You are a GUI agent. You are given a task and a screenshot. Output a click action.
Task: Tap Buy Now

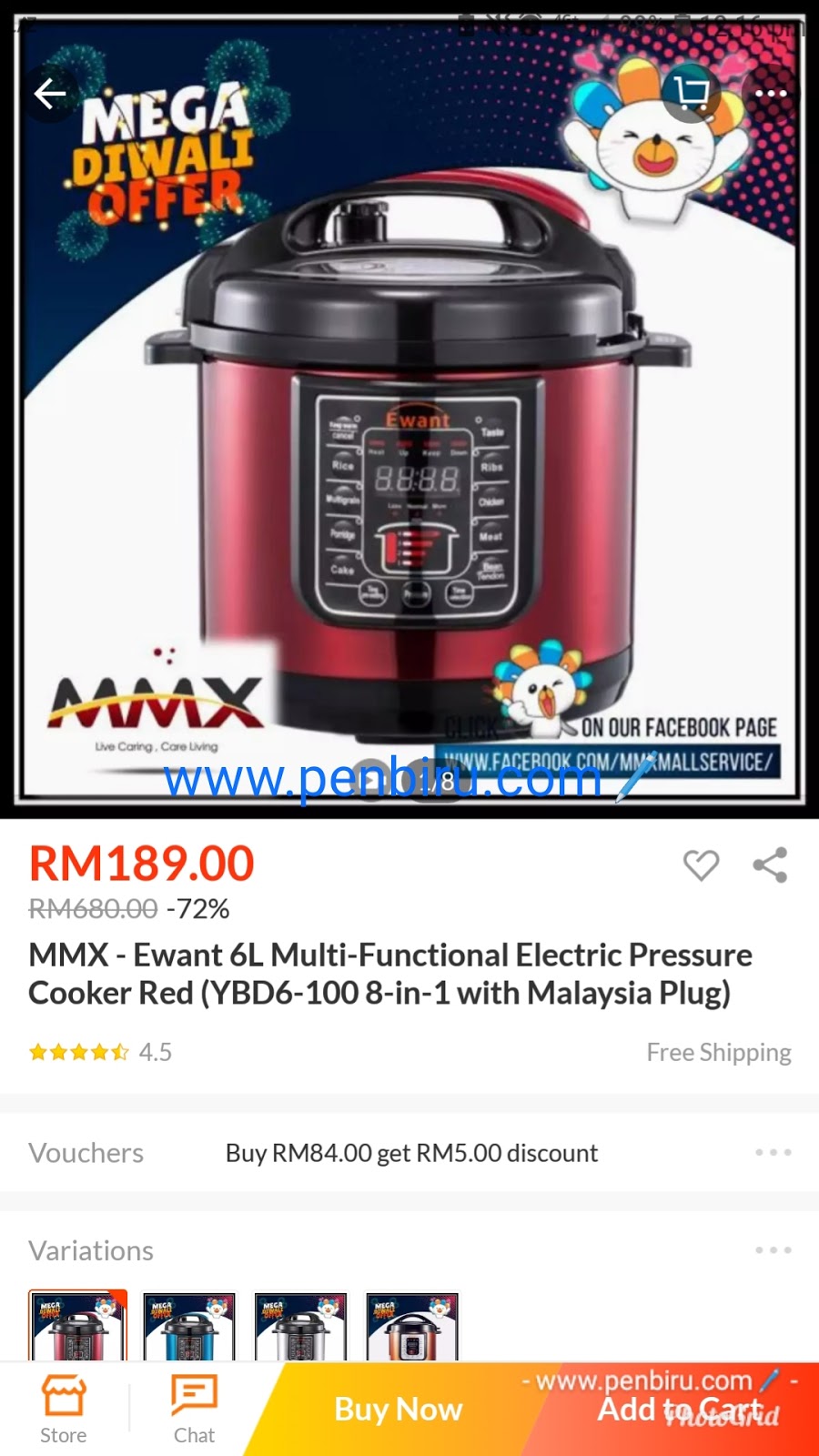click(x=398, y=1409)
